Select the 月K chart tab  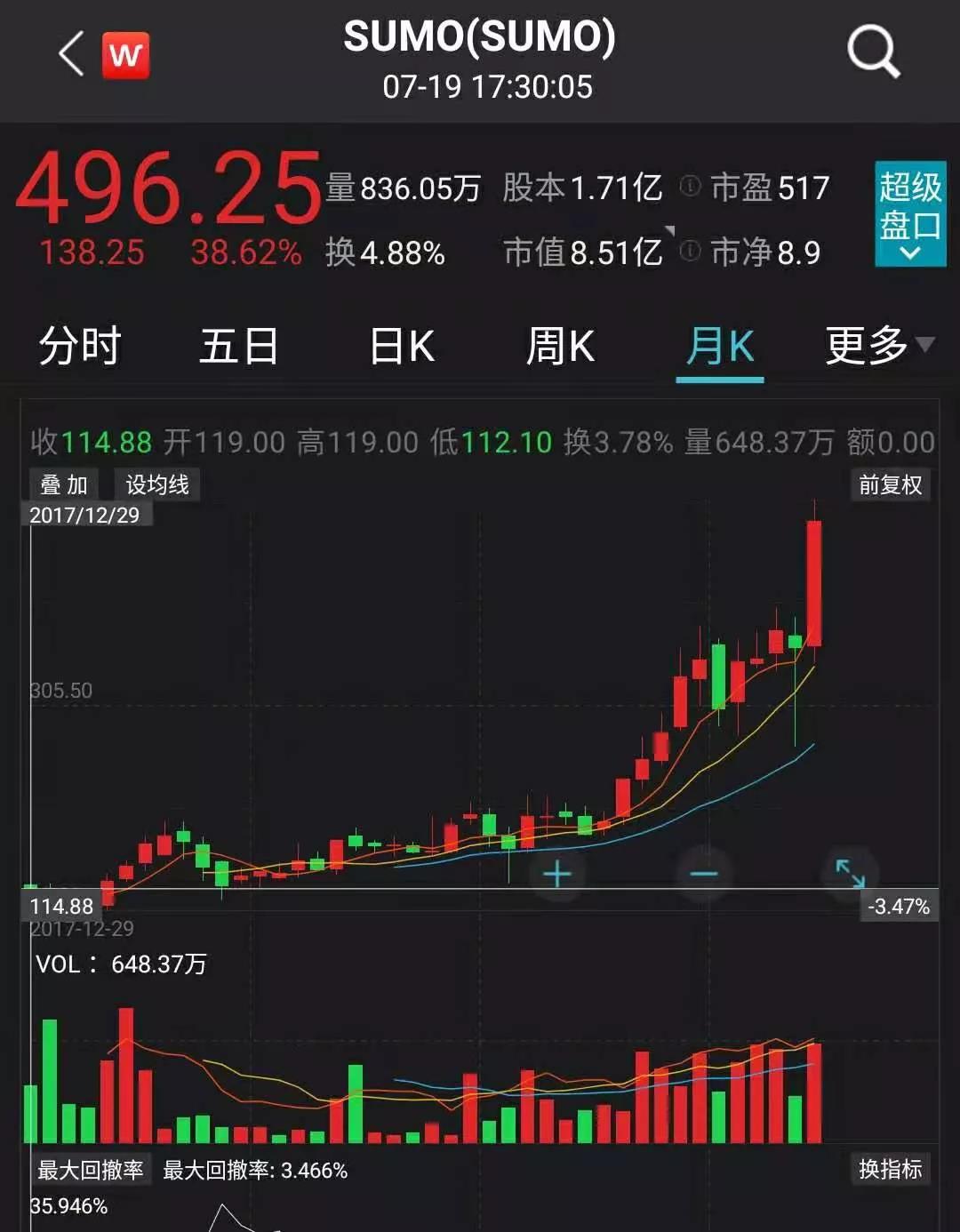pos(720,346)
